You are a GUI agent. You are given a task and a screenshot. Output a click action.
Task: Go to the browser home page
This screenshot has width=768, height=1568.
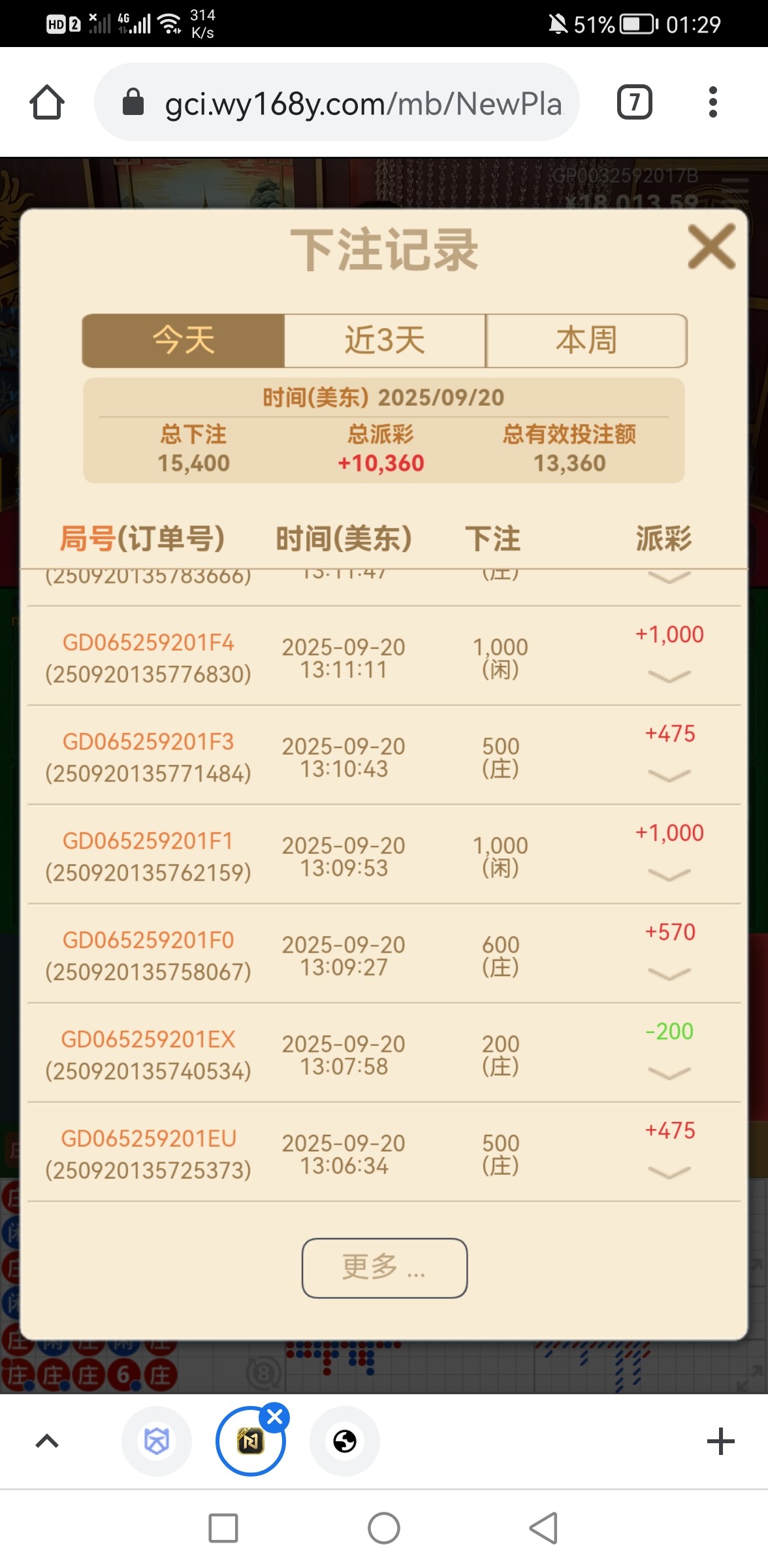47,103
